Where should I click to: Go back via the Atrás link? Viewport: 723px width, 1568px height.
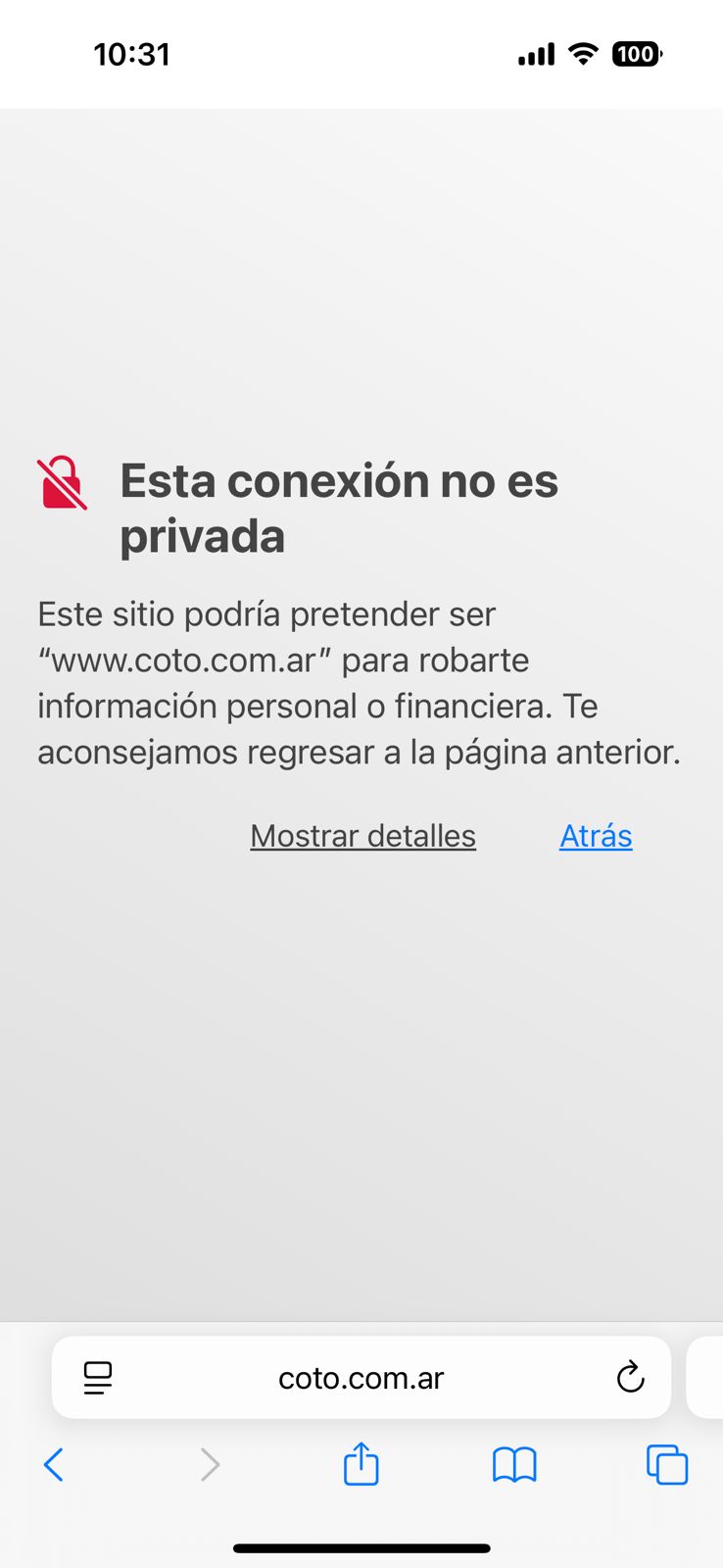pyautogui.click(x=596, y=836)
